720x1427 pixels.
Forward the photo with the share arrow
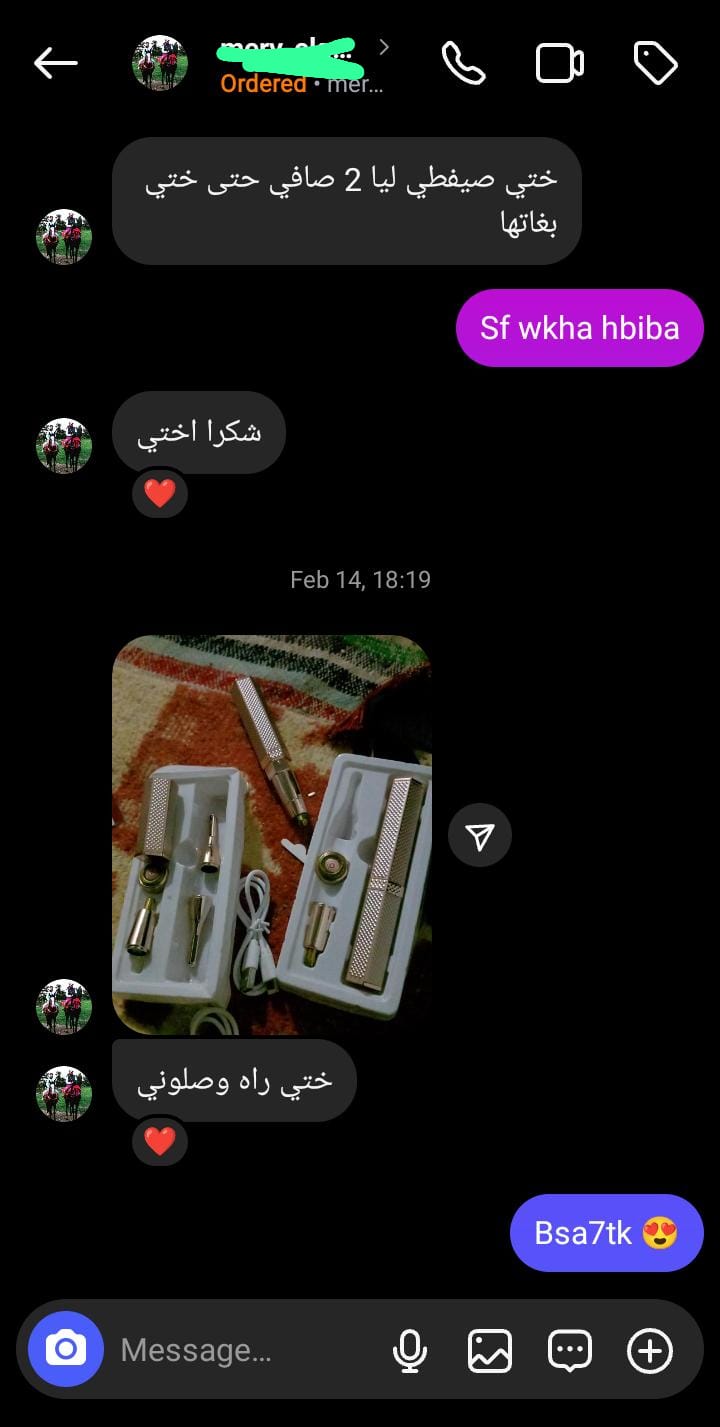[480, 836]
